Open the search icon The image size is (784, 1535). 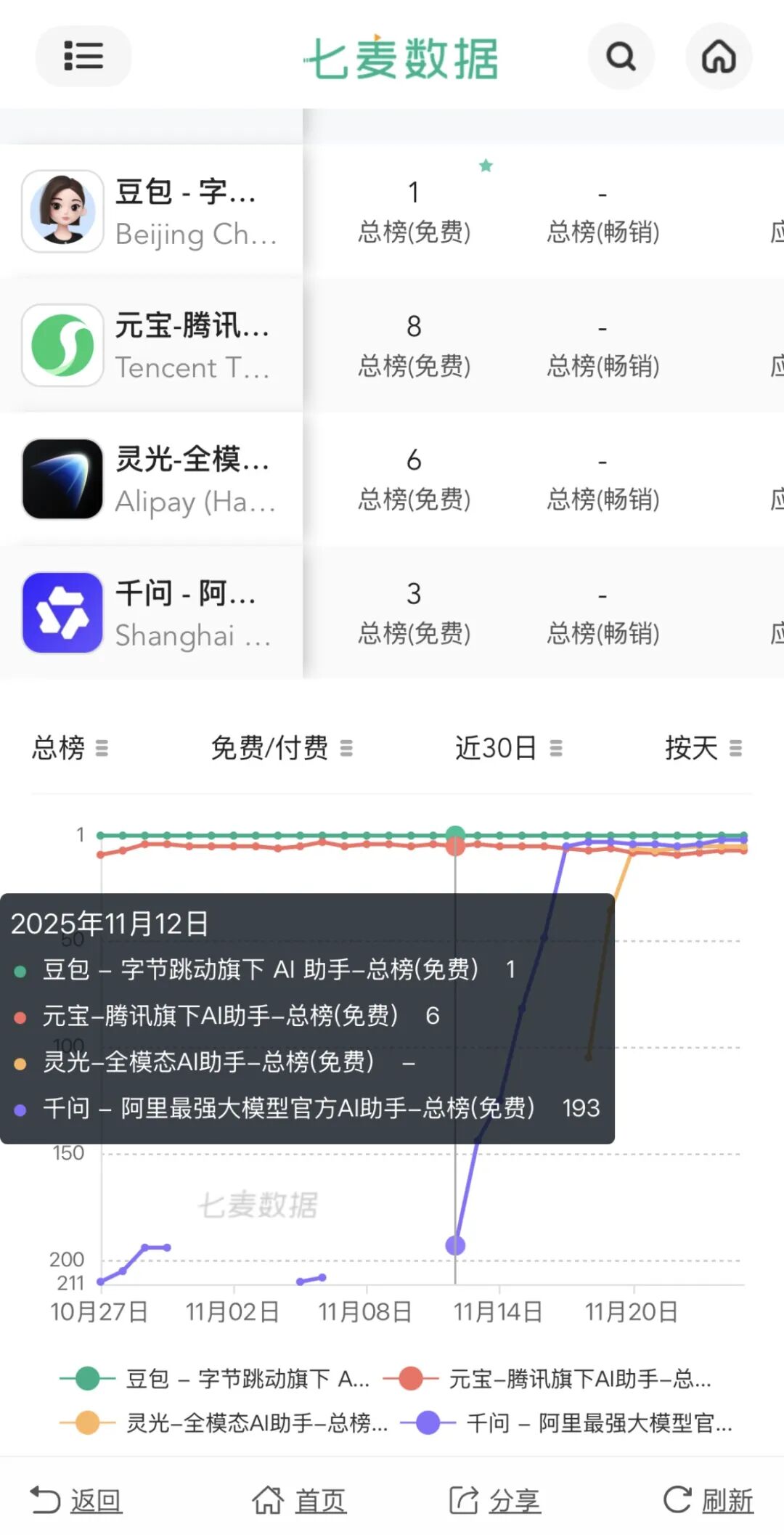click(621, 56)
